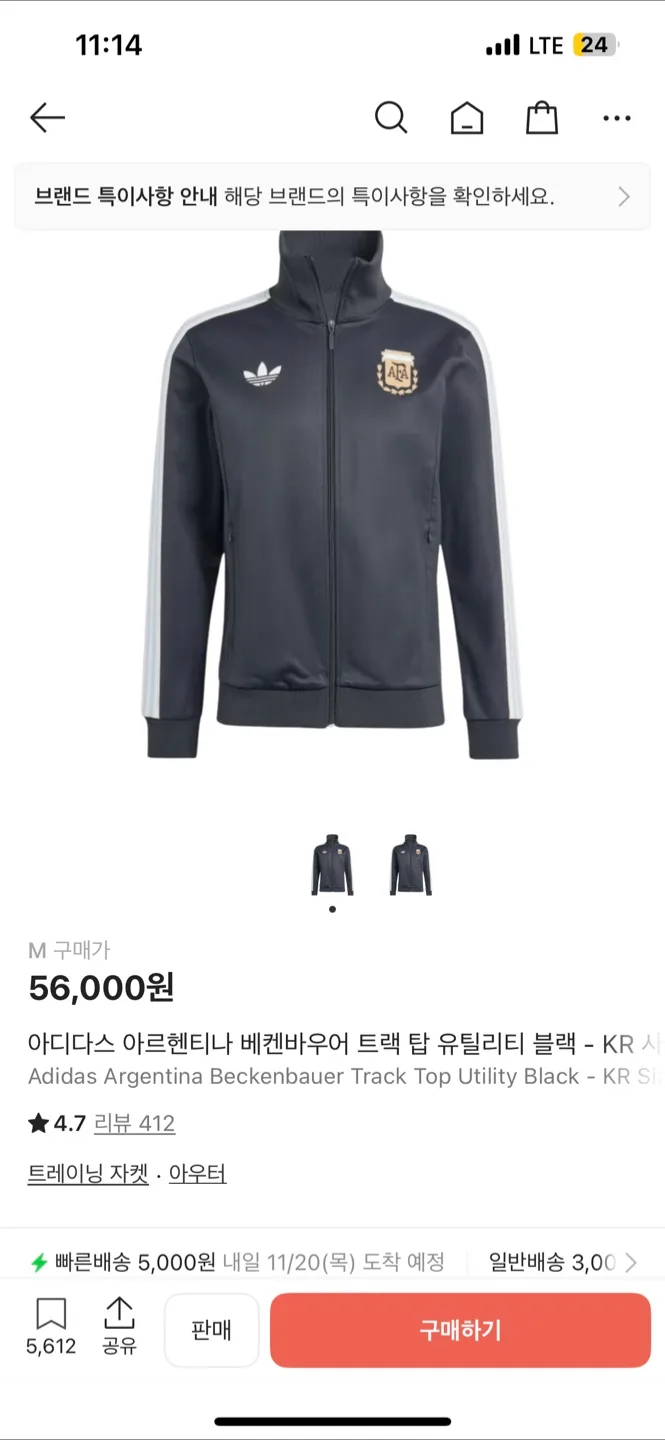Image resolution: width=665 pixels, height=1440 pixels.
Task: Share this product via 공유
Action: coord(119,1326)
